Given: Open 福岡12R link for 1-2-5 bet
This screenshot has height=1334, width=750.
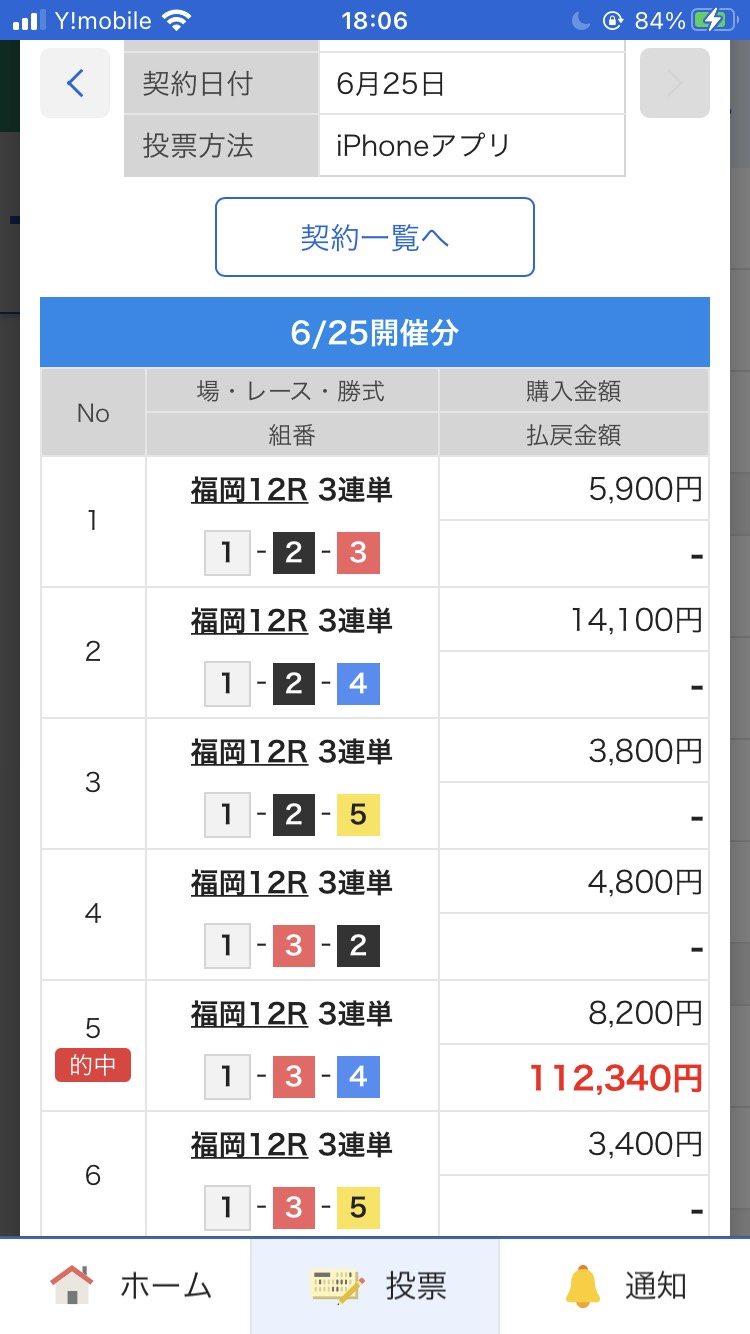Looking at the screenshot, I should tap(249, 752).
